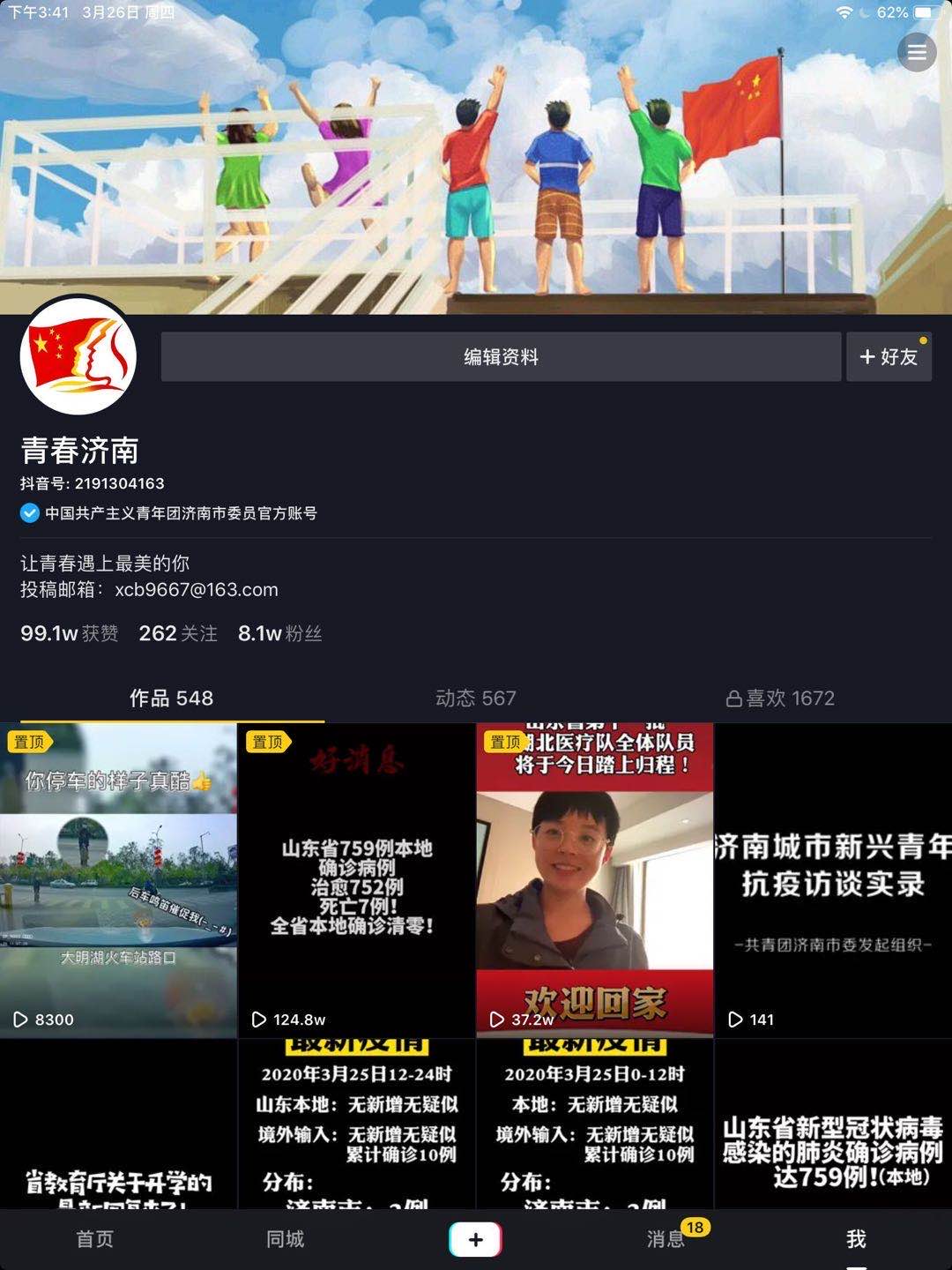
Task: Switch to the 动态 567 tab
Action: (475, 698)
